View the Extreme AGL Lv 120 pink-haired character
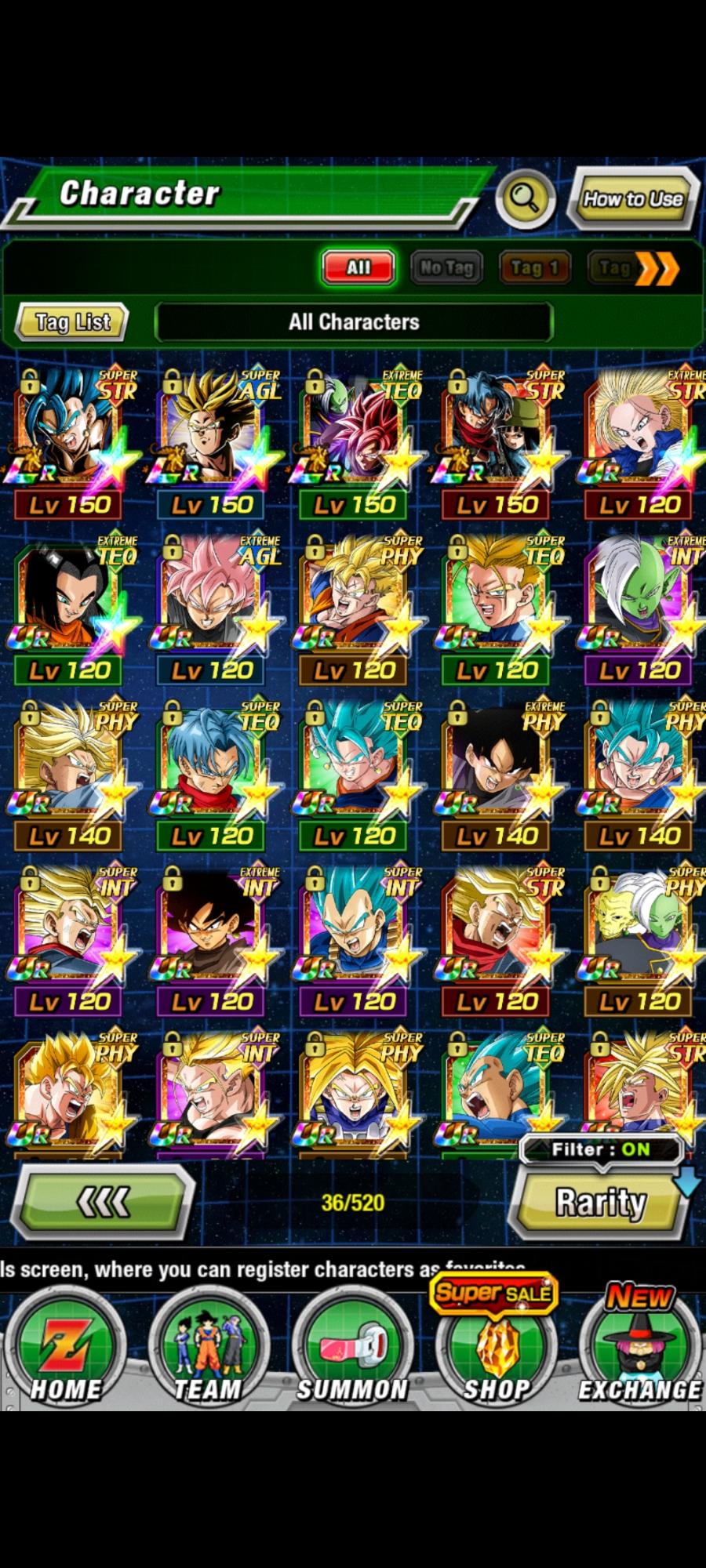The width and height of the screenshot is (706, 1568). click(x=212, y=608)
